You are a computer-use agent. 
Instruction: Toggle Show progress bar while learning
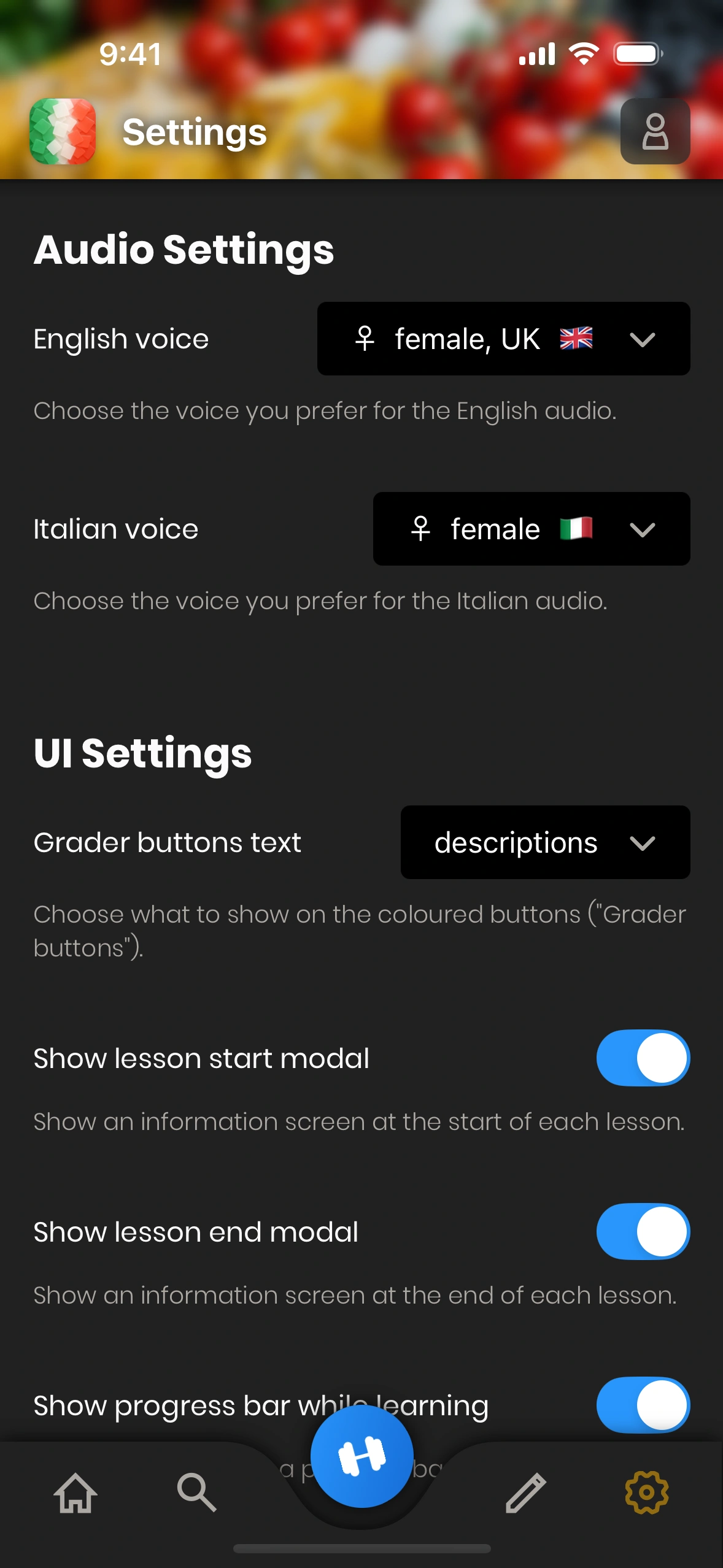point(643,1405)
